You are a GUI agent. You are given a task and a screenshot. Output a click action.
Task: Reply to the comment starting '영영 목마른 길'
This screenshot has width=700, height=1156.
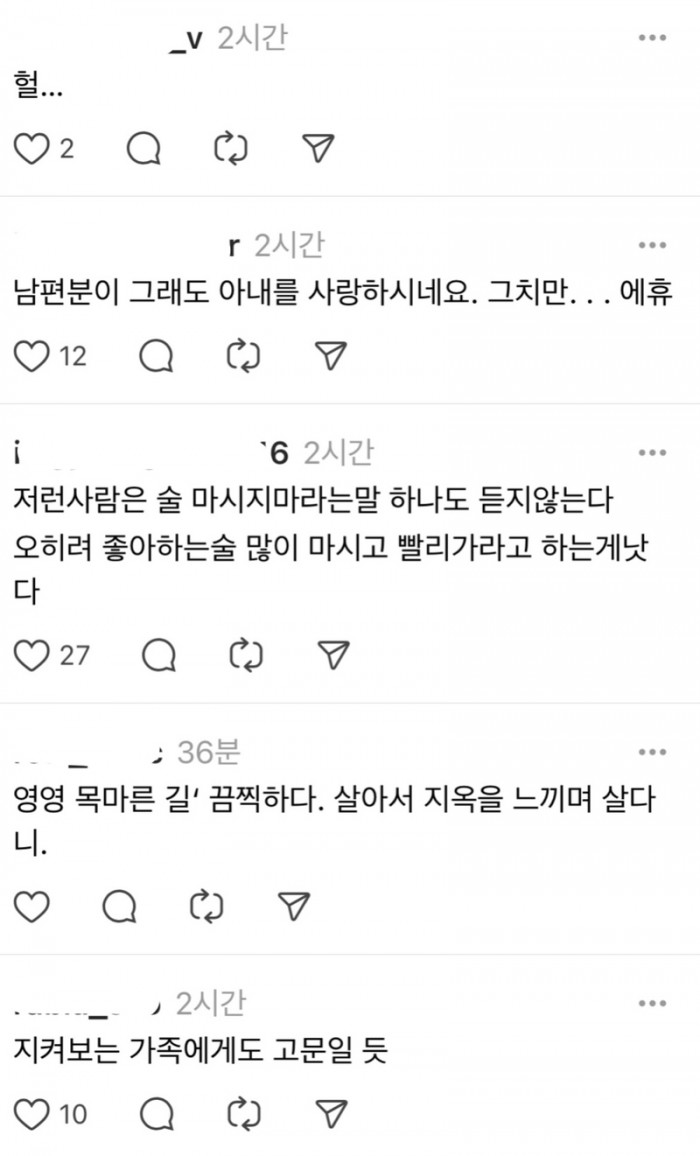(x=119, y=906)
